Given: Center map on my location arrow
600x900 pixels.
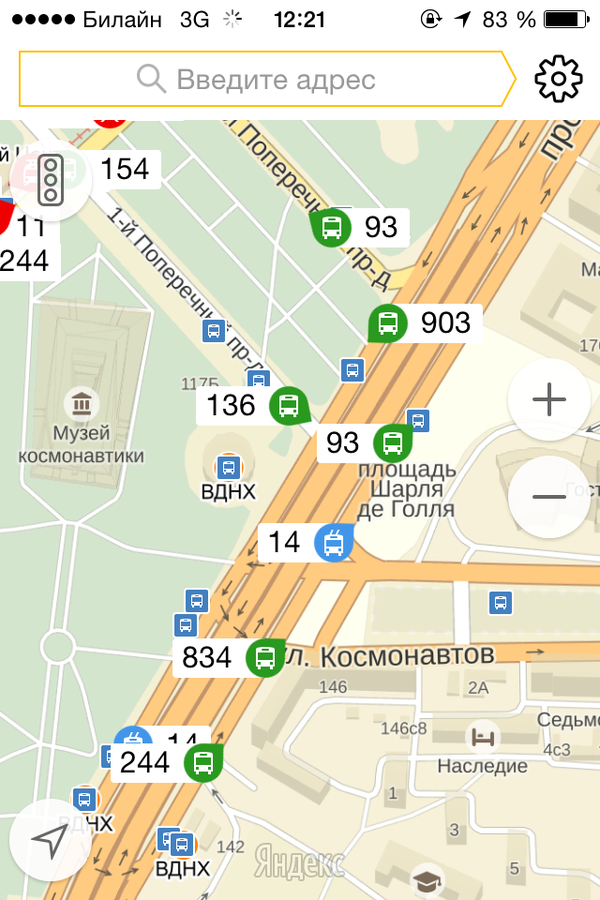Looking at the screenshot, I should tap(49, 842).
